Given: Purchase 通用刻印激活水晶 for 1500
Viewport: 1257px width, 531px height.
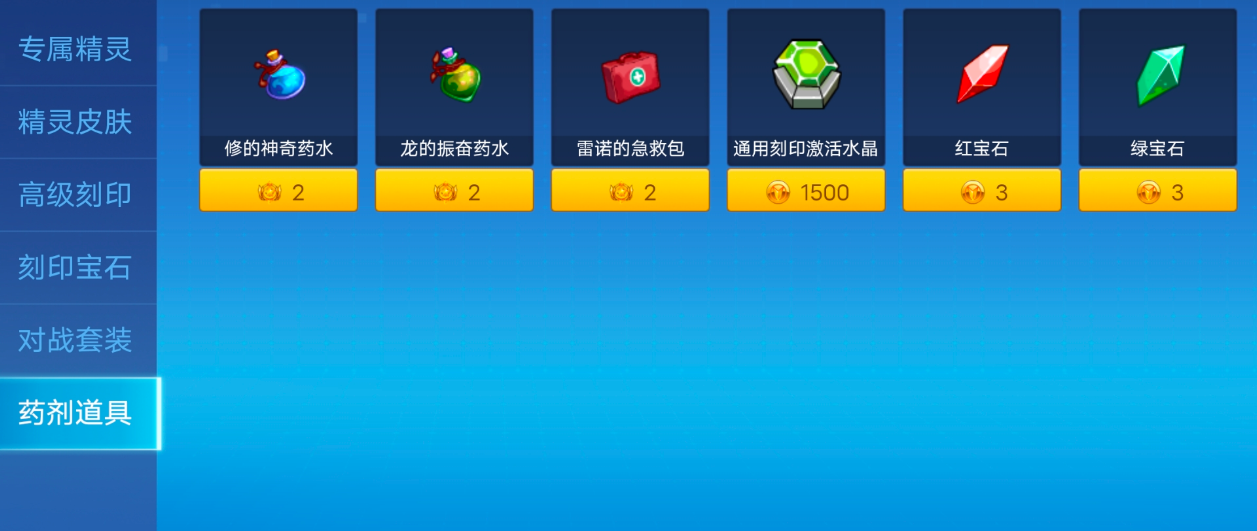Looking at the screenshot, I should (x=806, y=191).
